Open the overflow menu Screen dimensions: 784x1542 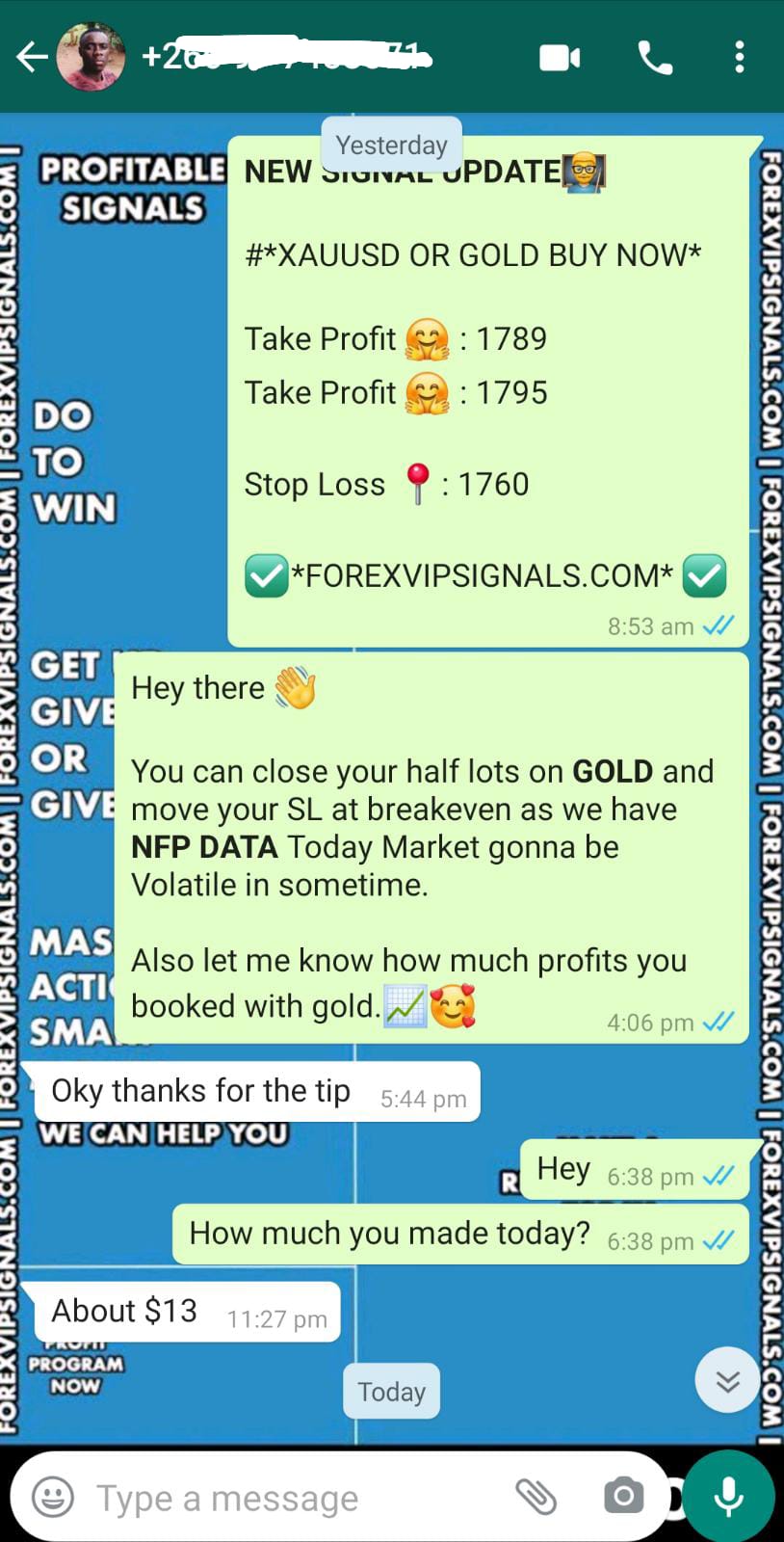739,58
